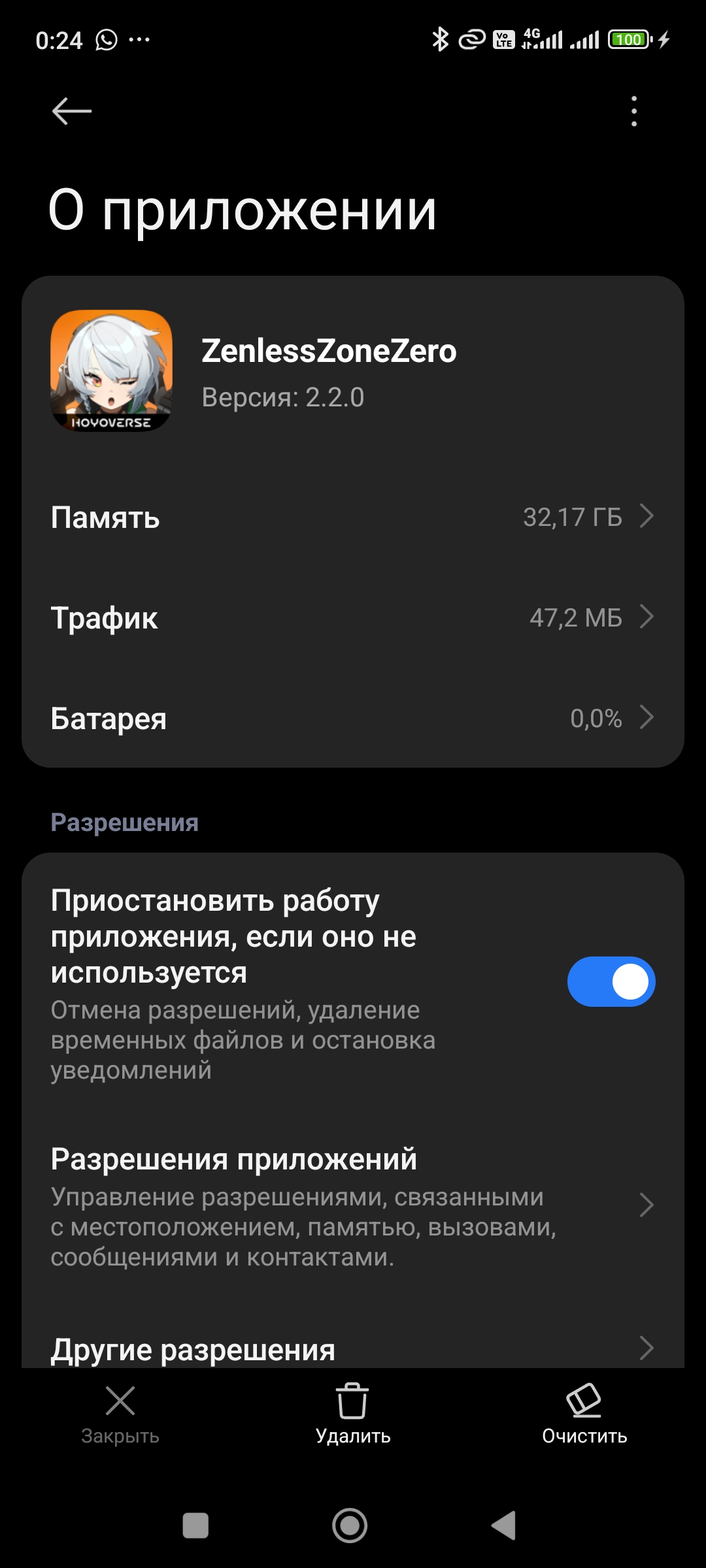
Task: Tap Очистить to clear app data
Action: 584,1415
